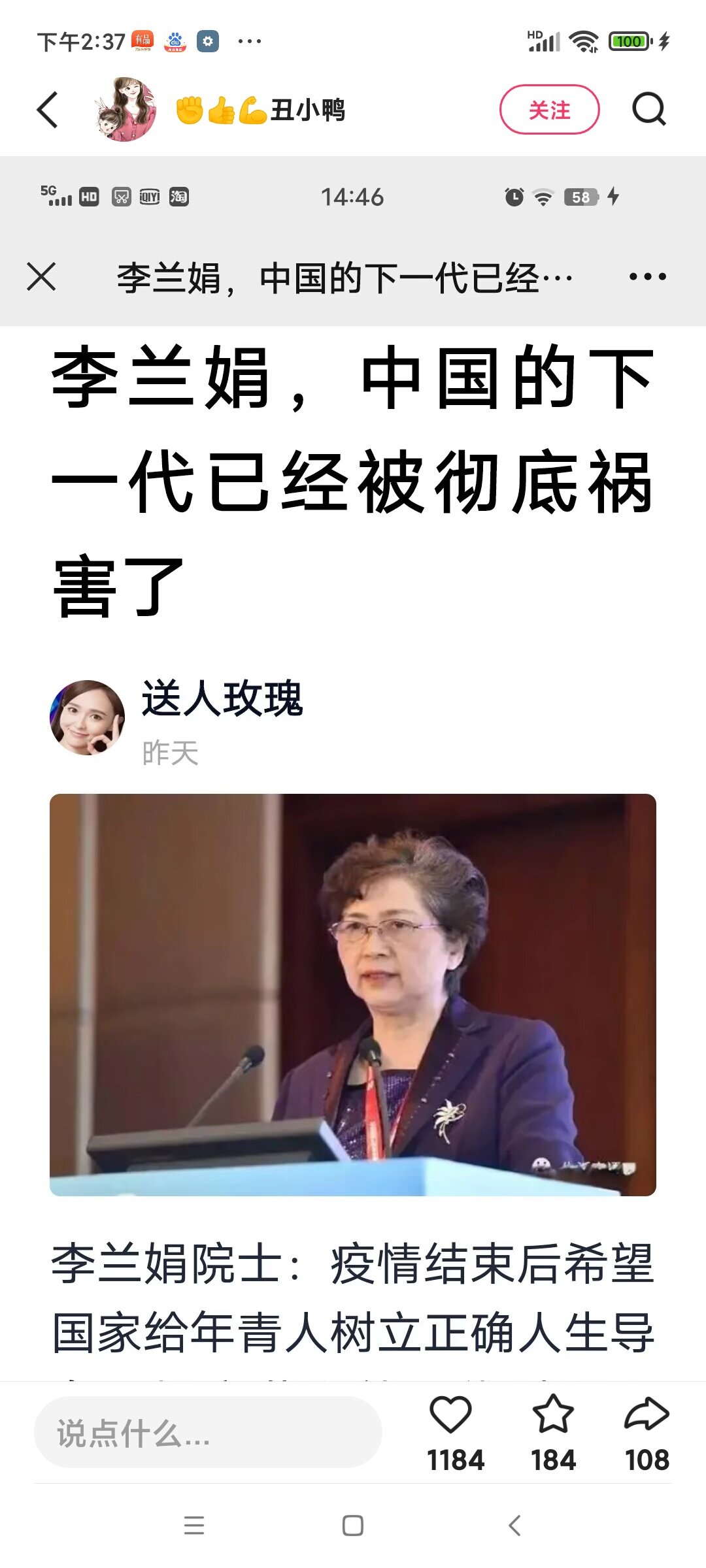Image resolution: width=706 pixels, height=1568 pixels.
Task: Share this post with the arrow icon
Action: point(647,1414)
